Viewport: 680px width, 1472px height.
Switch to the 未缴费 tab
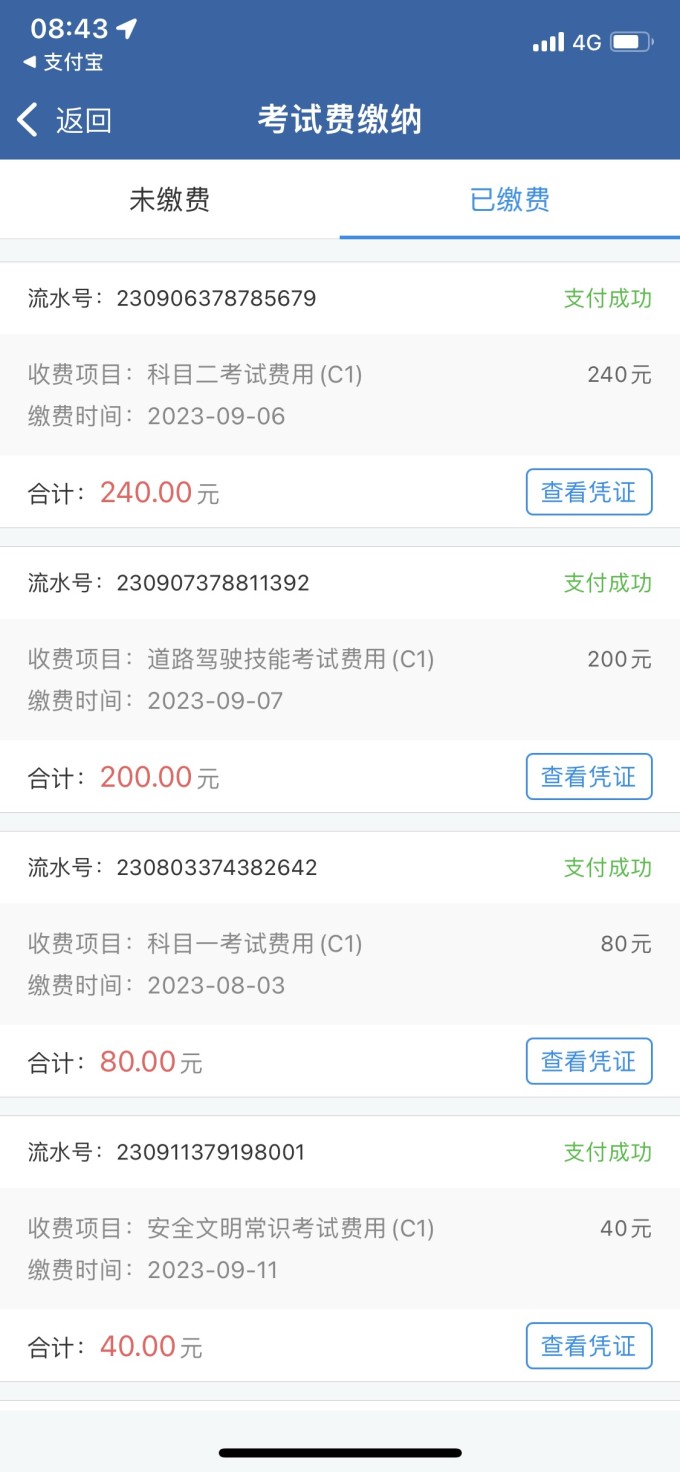[x=170, y=200]
